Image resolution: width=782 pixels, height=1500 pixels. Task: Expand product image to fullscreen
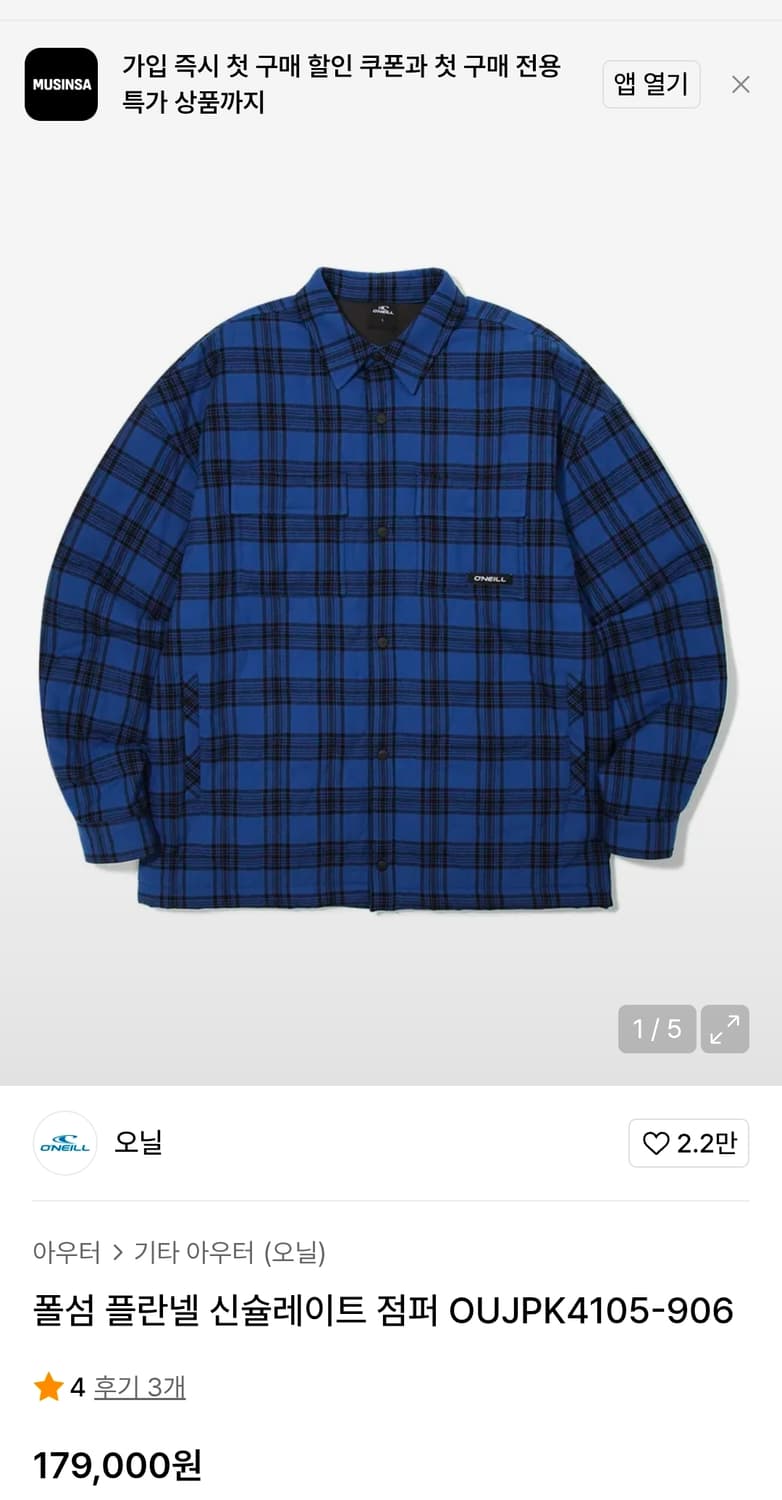pyautogui.click(x=725, y=1029)
